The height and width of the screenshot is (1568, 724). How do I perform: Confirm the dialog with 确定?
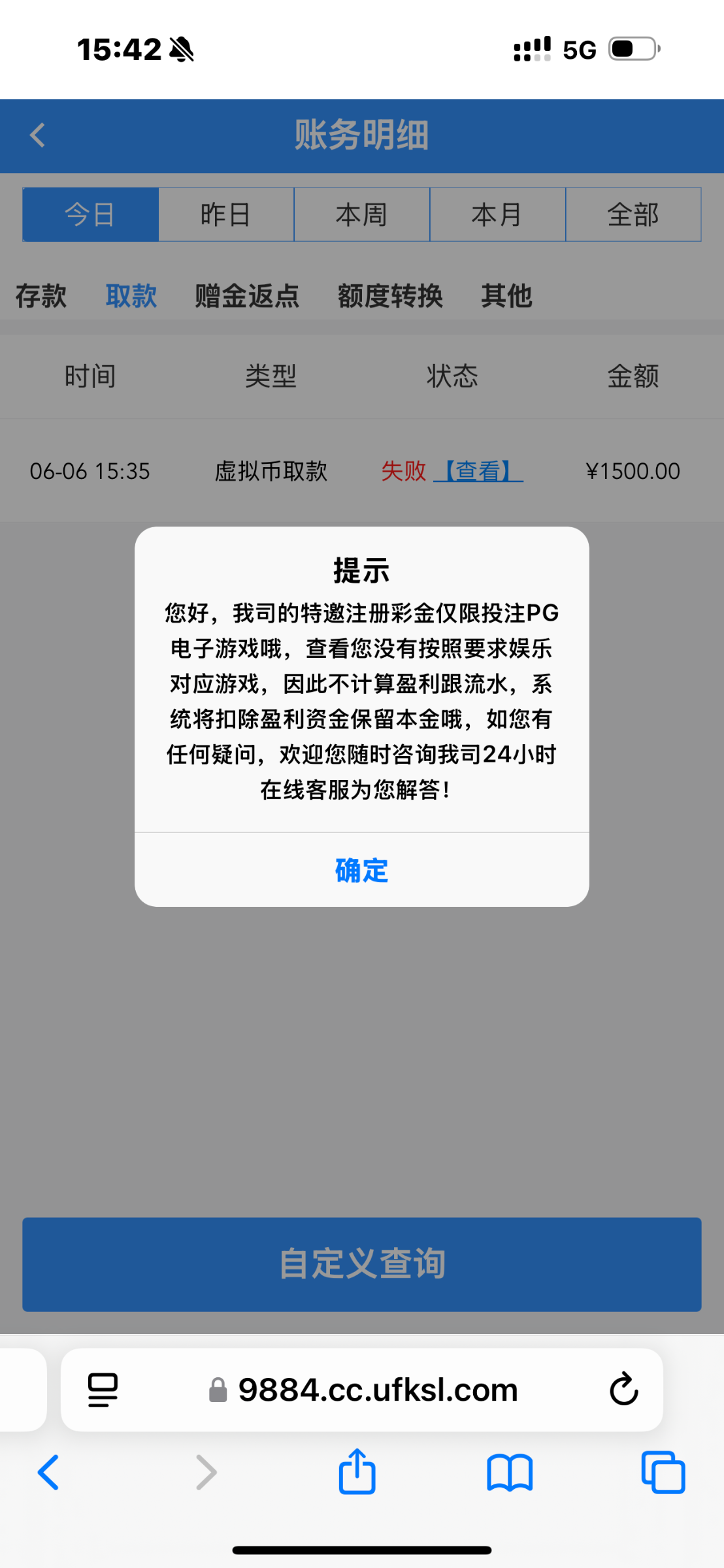coord(361,870)
